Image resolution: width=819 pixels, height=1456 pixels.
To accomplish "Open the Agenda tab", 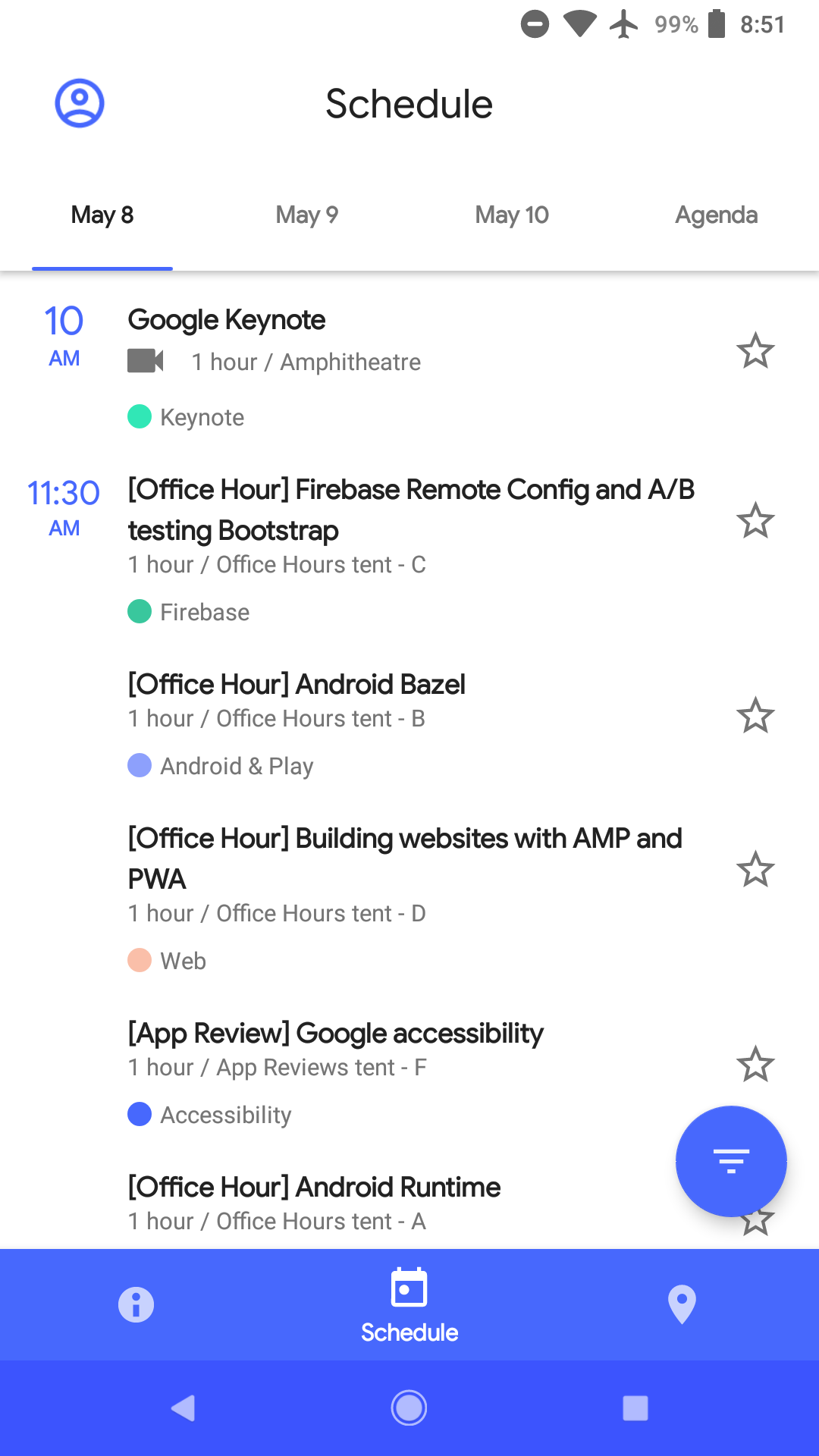I will [x=716, y=215].
